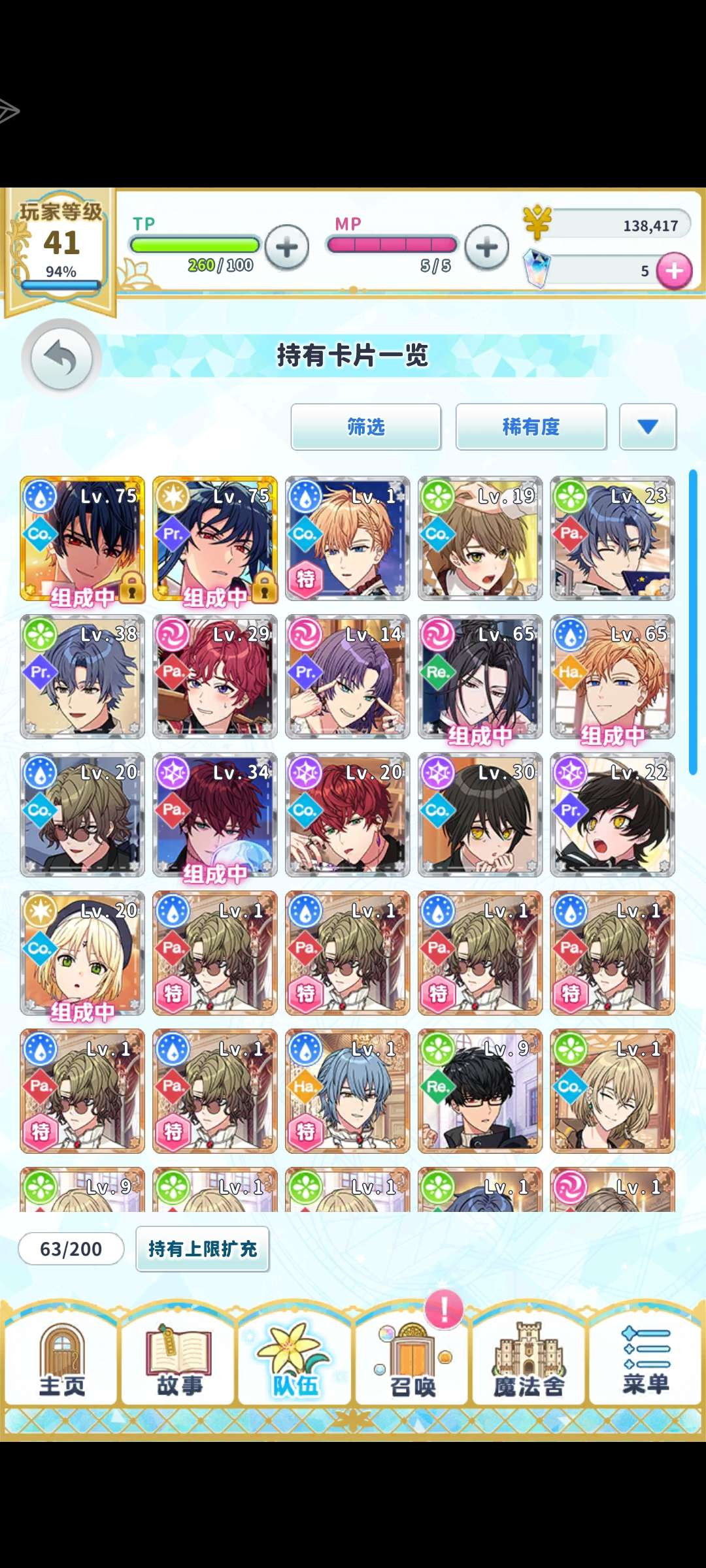
Task: Change sorting via the 稀有度 button
Action: 531,427
